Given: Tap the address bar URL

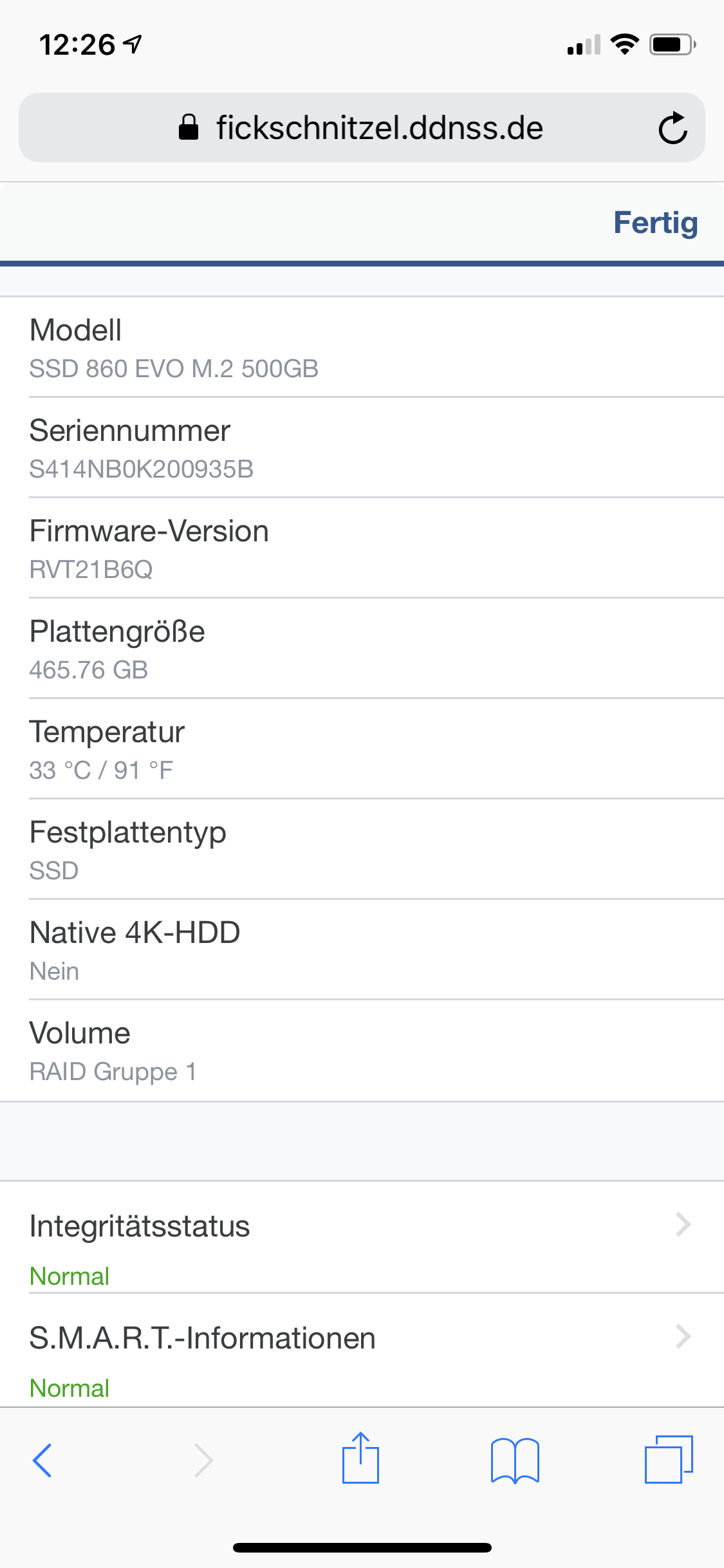Looking at the screenshot, I should click(378, 128).
